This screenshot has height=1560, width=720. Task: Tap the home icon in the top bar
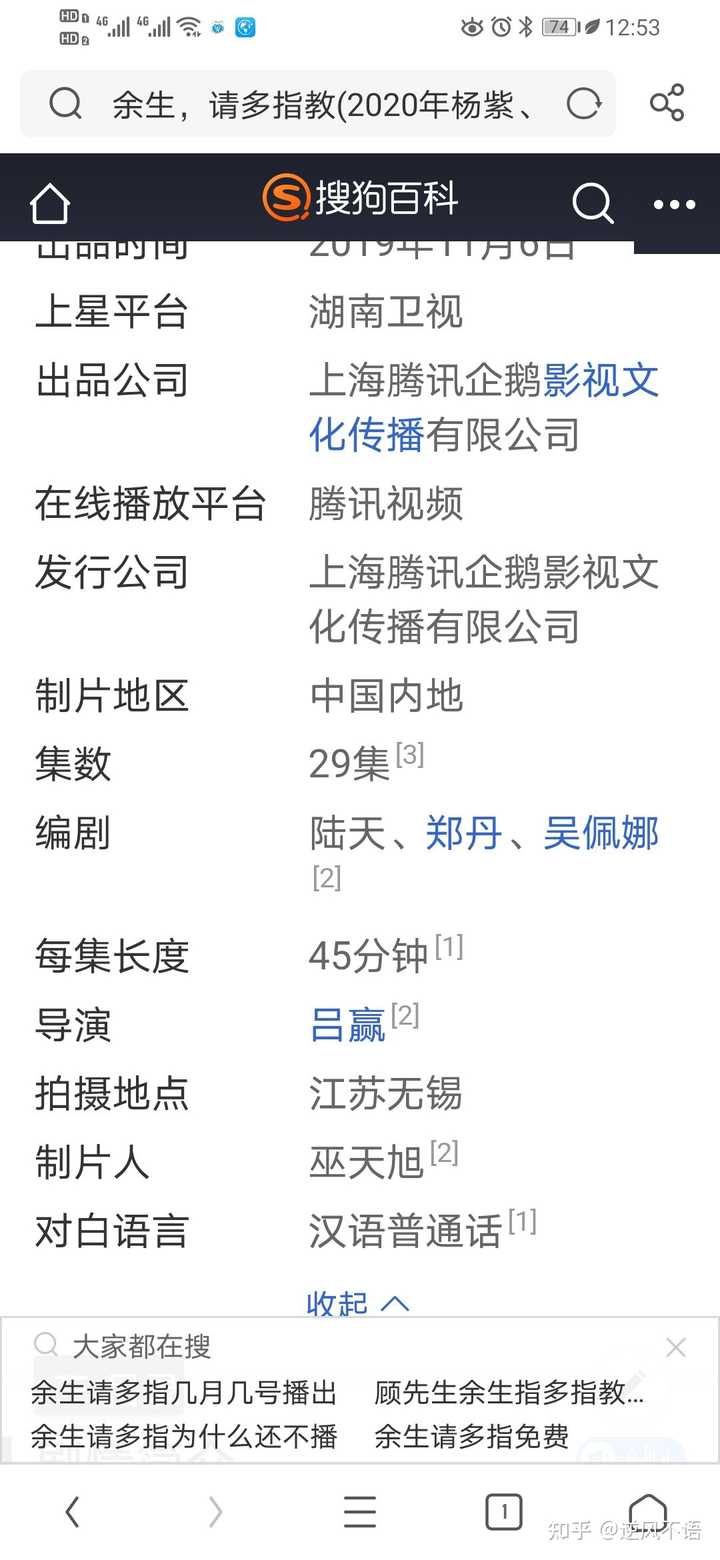click(x=49, y=202)
